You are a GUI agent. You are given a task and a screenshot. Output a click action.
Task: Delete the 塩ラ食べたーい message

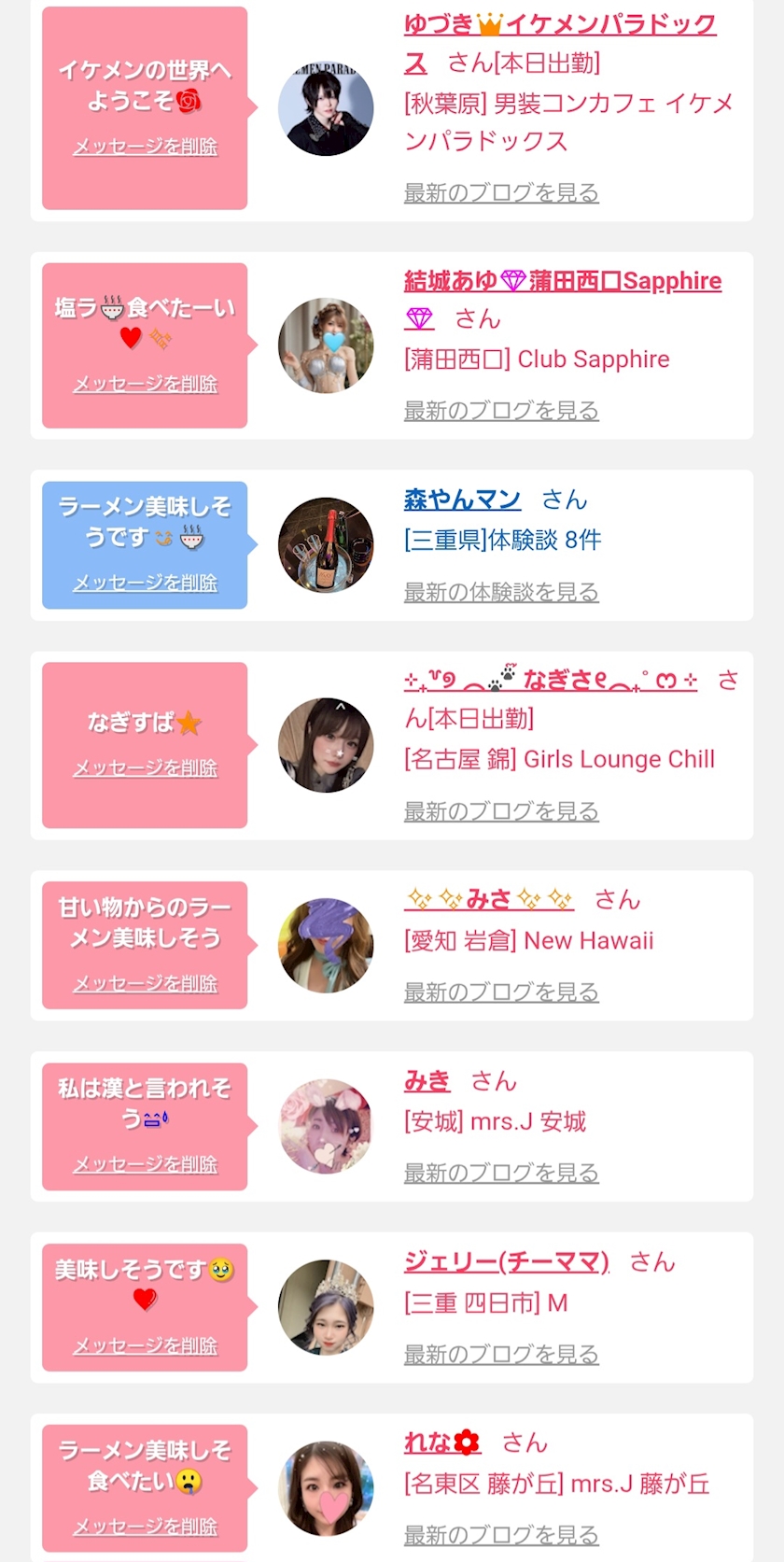click(x=146, y=384)
